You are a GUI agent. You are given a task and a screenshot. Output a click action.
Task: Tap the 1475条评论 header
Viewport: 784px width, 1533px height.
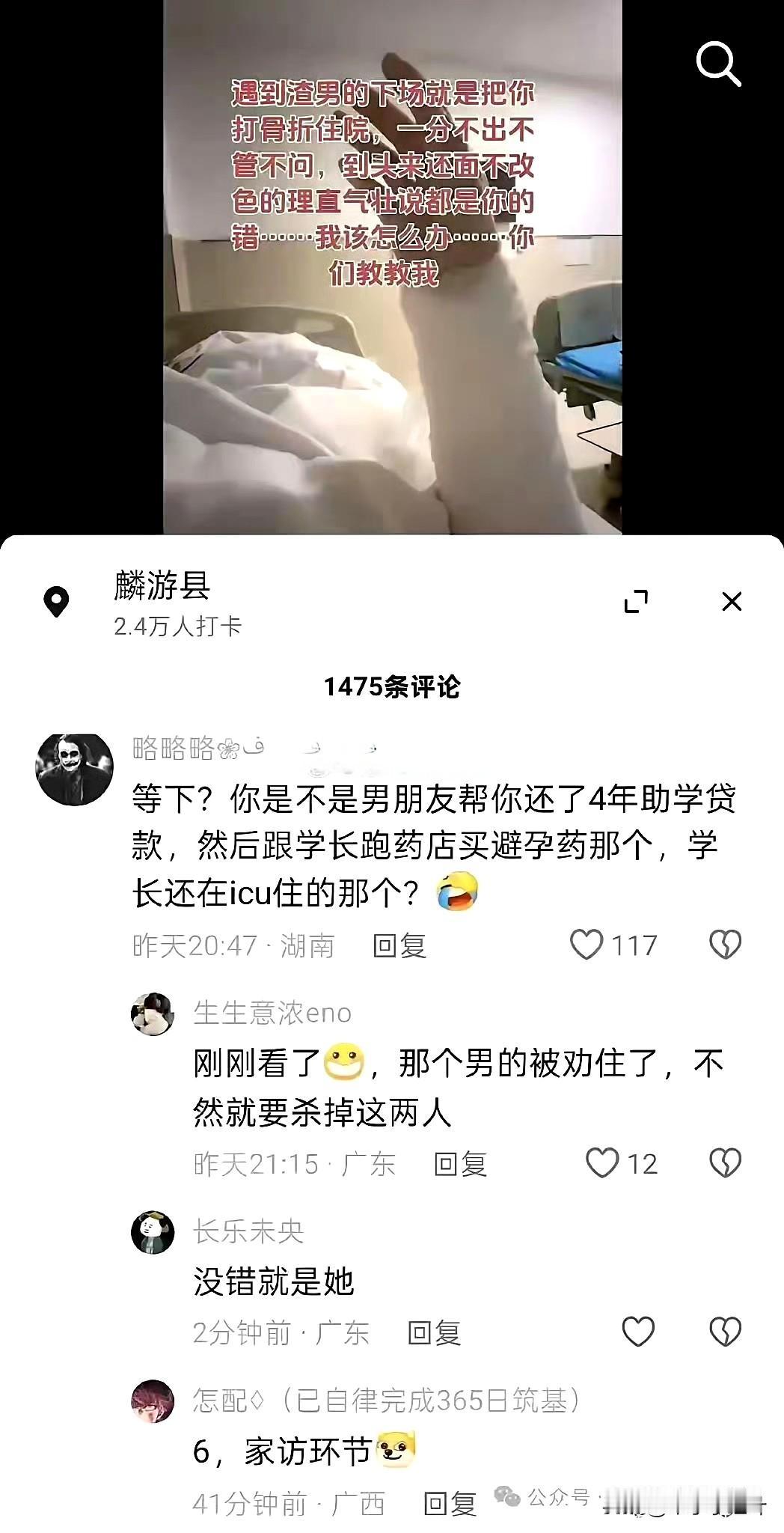[x=392, y=683]
